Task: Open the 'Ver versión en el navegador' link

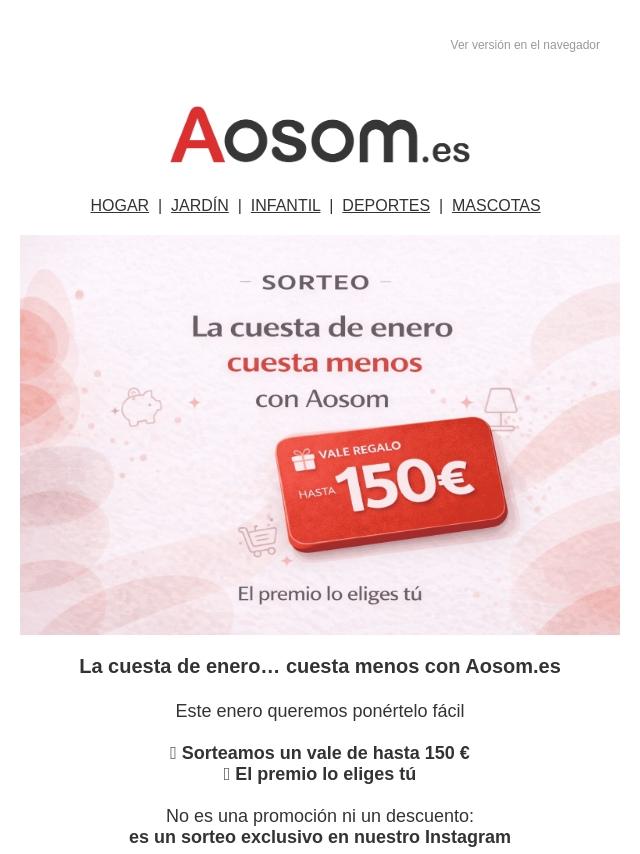Action: pos(524,45)
